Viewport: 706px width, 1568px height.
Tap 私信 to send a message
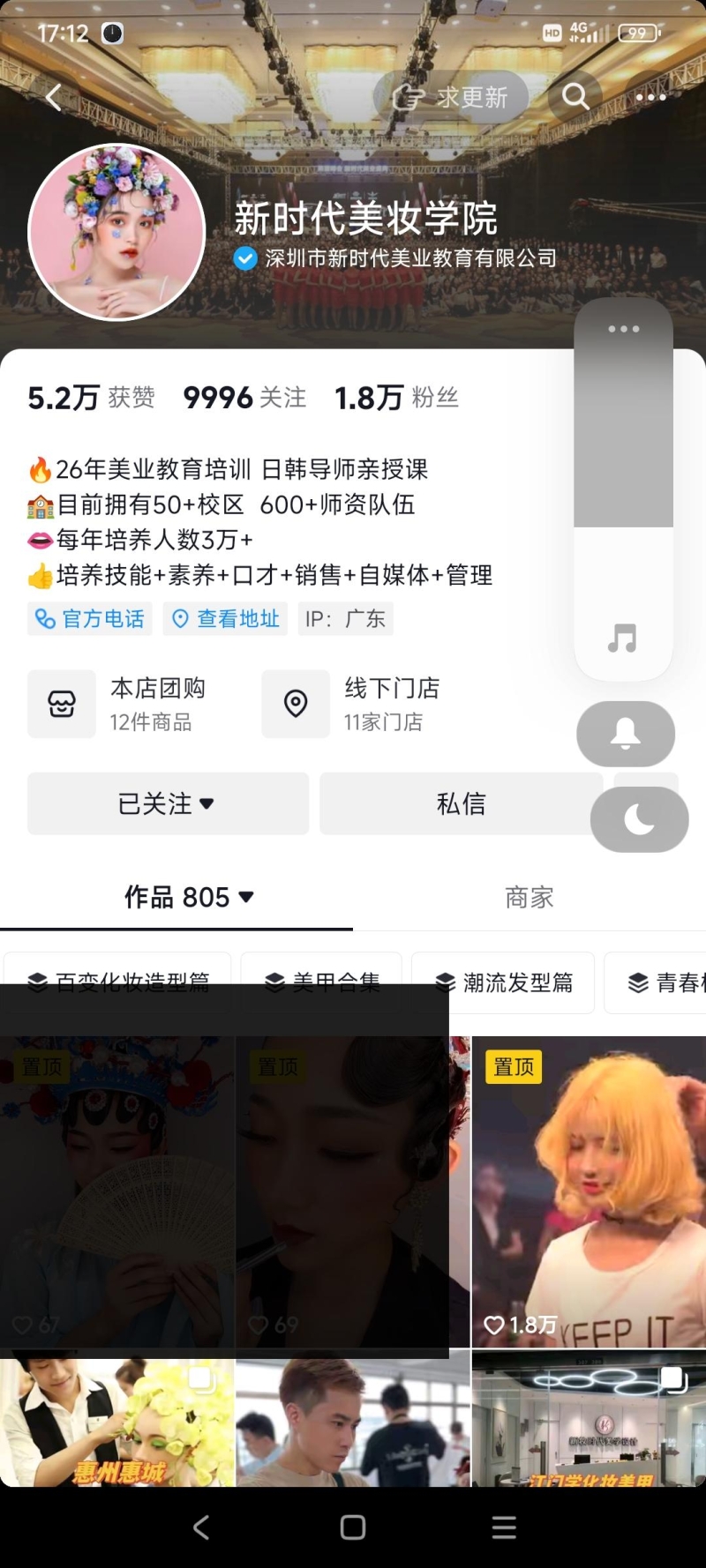coord(461,803)
